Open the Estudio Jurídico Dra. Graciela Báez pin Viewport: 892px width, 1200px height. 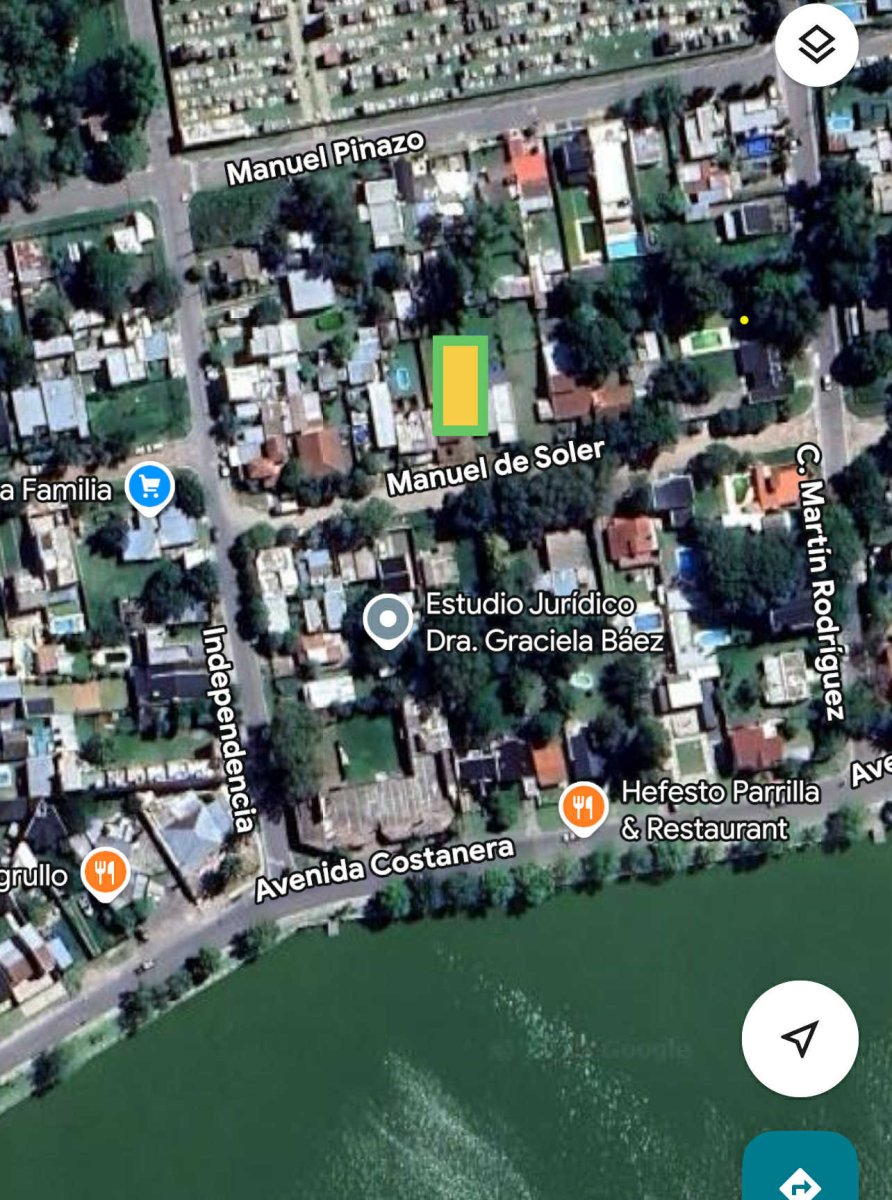coord(387,620)
